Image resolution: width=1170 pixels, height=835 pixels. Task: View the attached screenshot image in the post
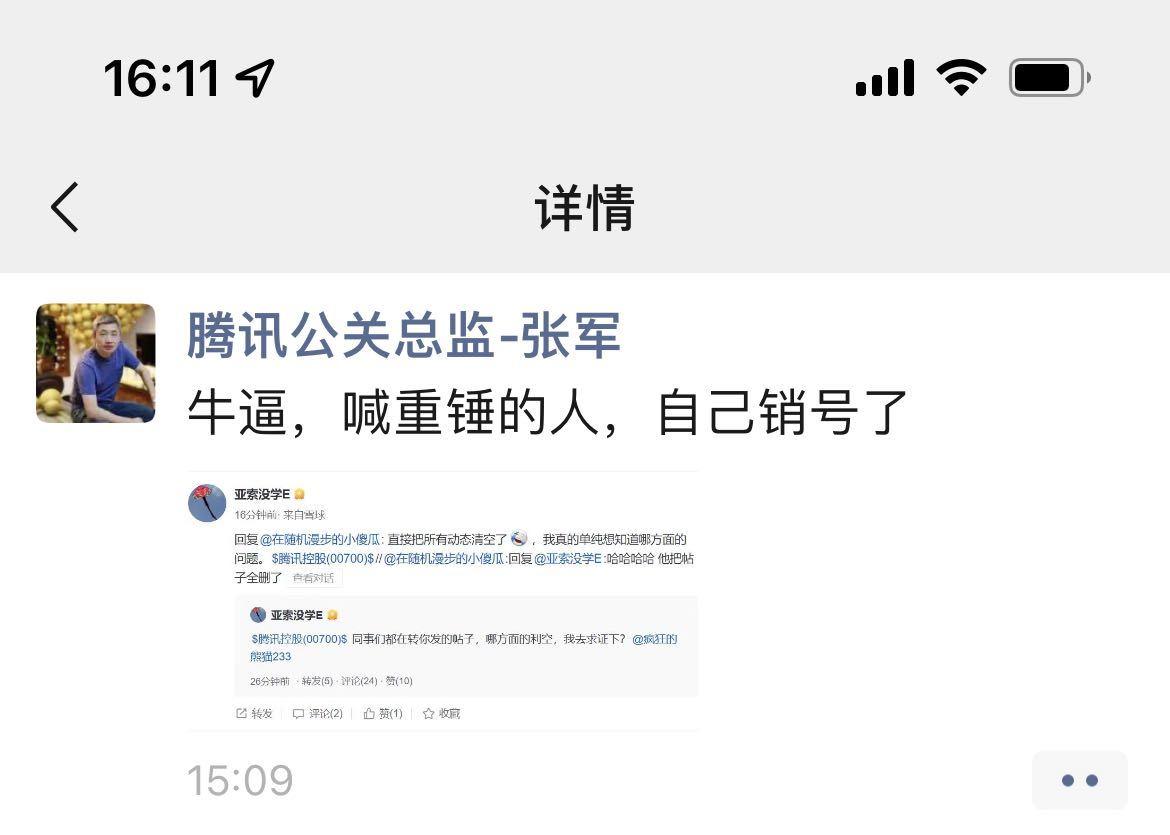pos(443,600)
